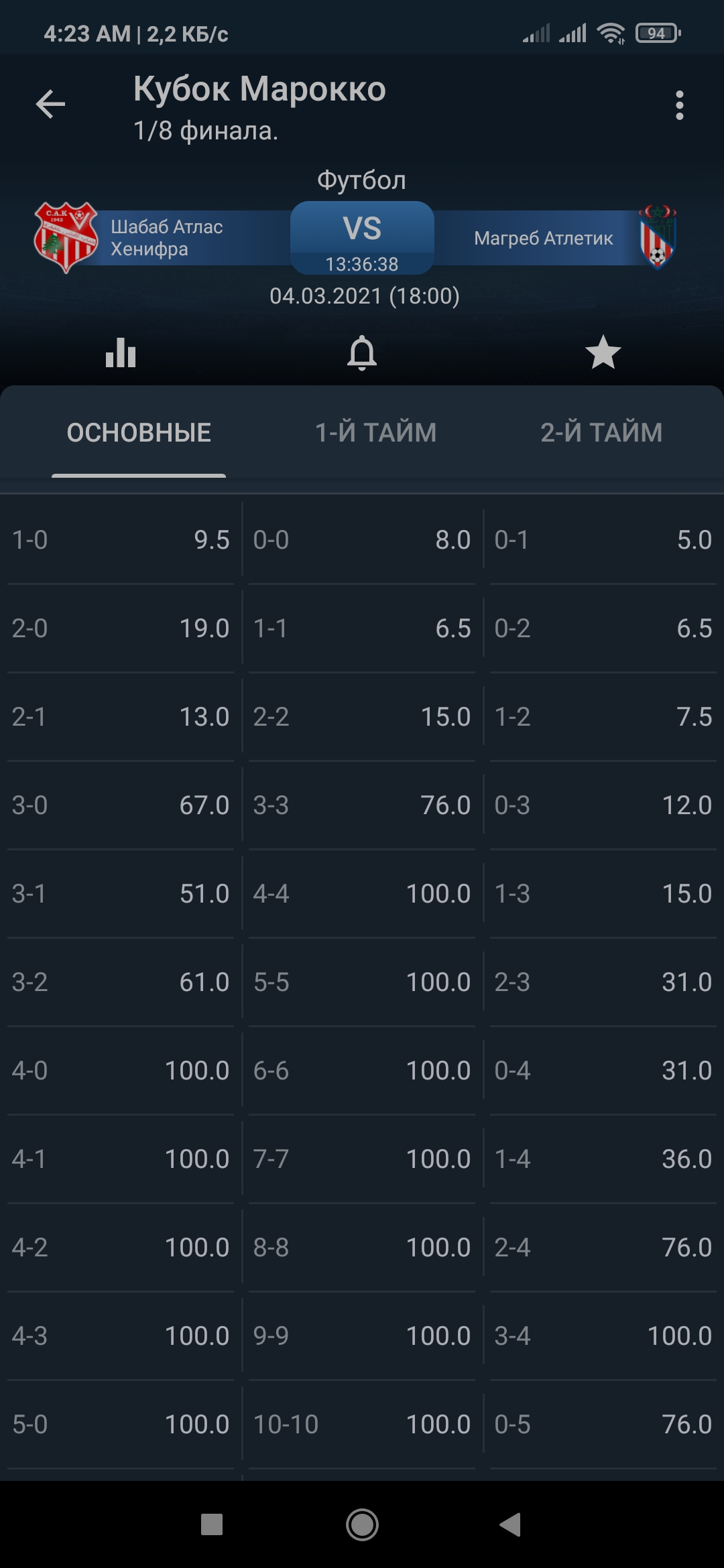Screen dimensions: 724x1568
Task: Select the ОСНОВНЫЕ tab
Action: [139, 432]
